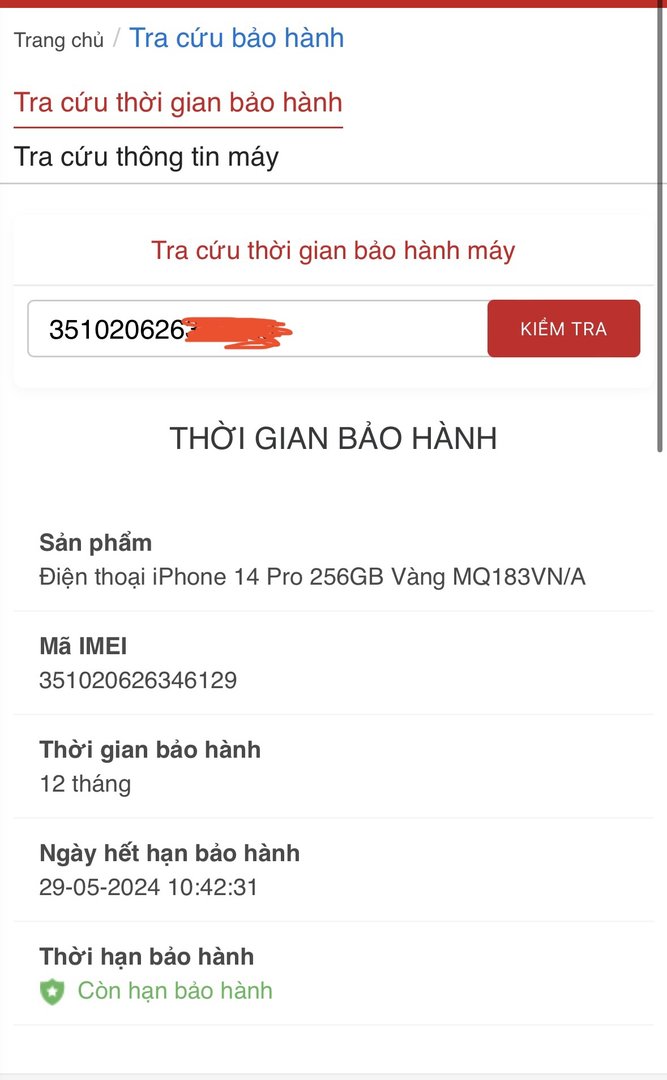The image size is (667, 1080).
Task: Focus the IMEI lookup input field
Action: (x=257, y=329)
